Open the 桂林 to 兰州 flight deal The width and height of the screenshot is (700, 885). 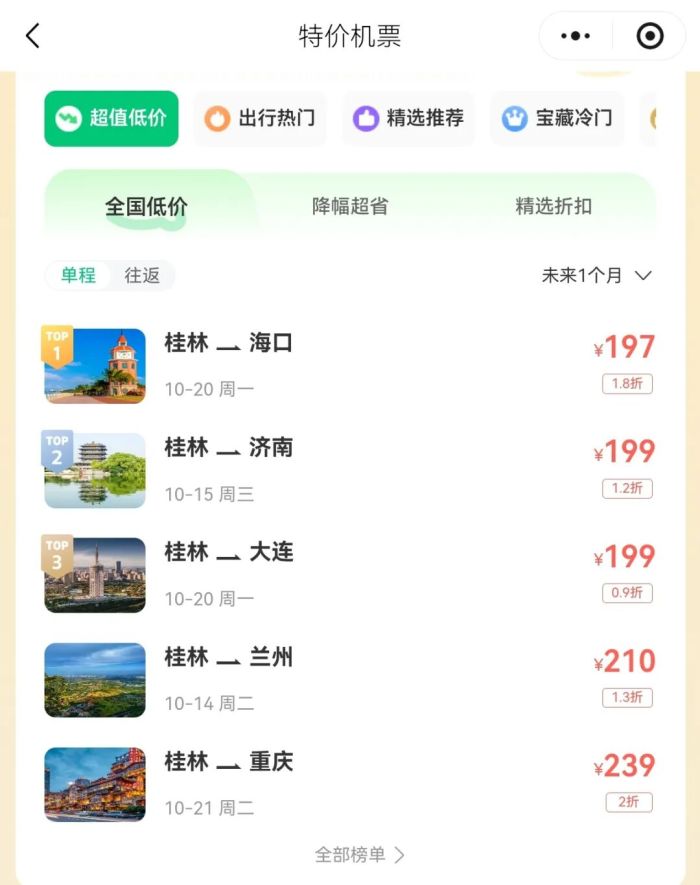pyautogui.click(x=350, y=679)
